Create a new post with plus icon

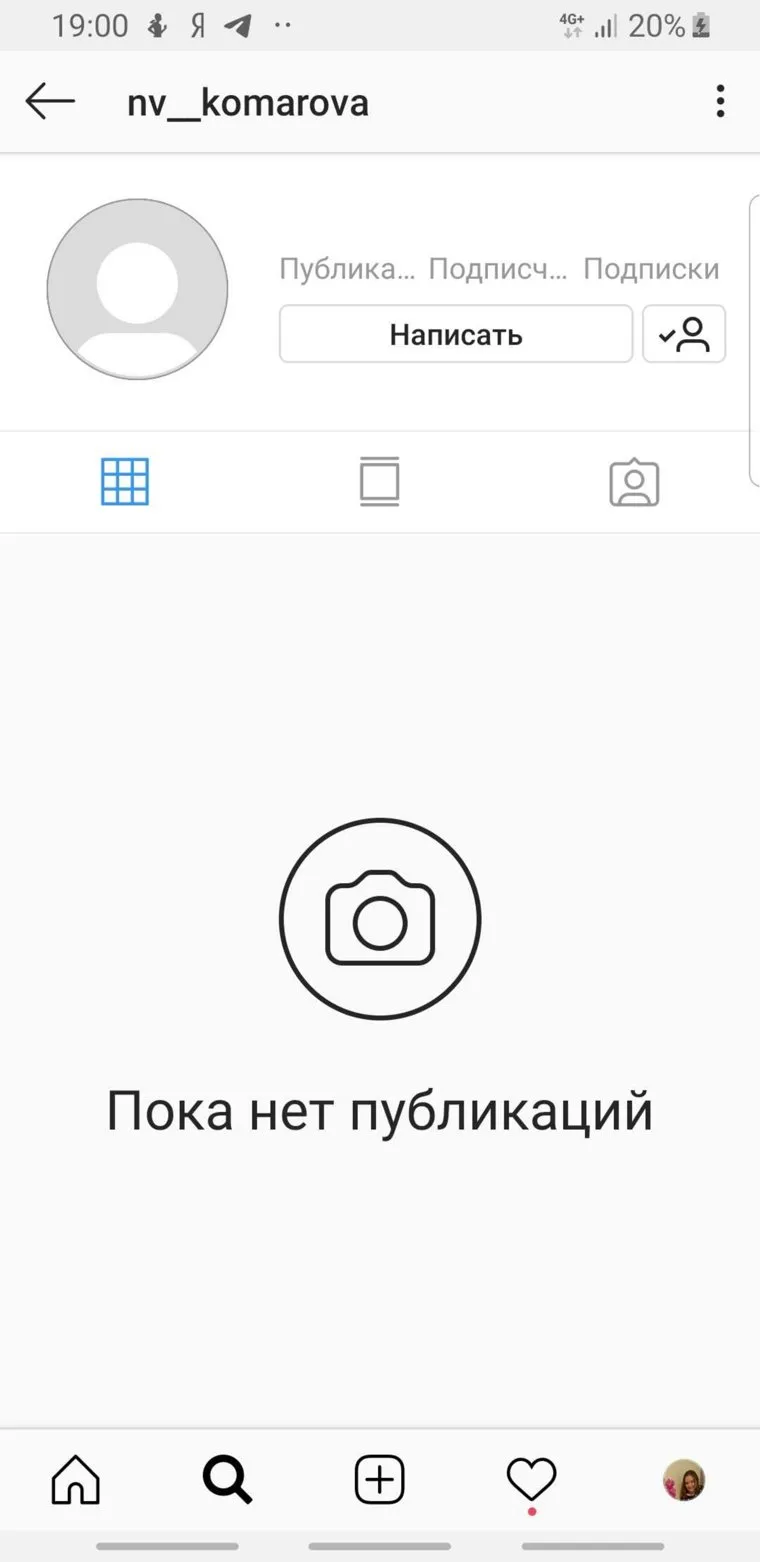tap(380, 1479)
